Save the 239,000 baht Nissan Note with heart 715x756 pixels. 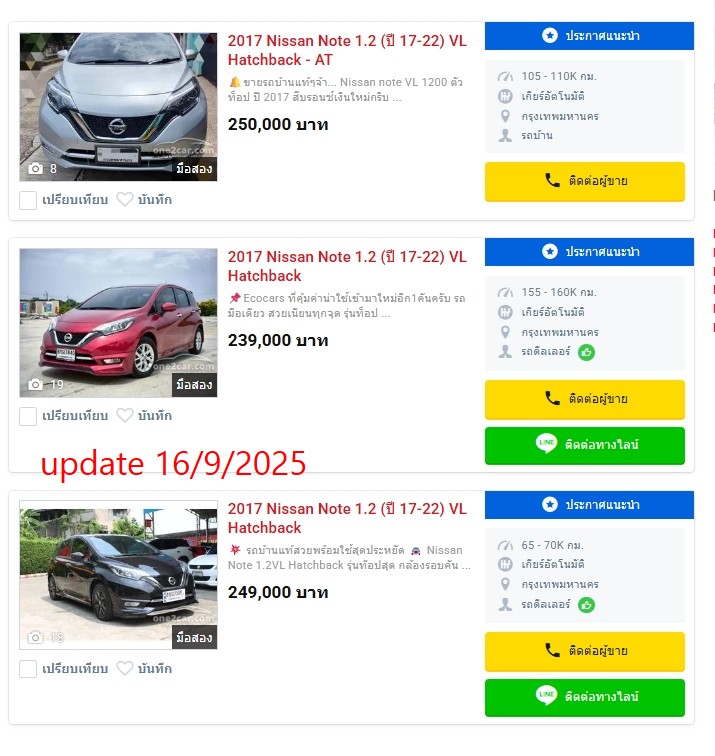(x=125, y=415)
